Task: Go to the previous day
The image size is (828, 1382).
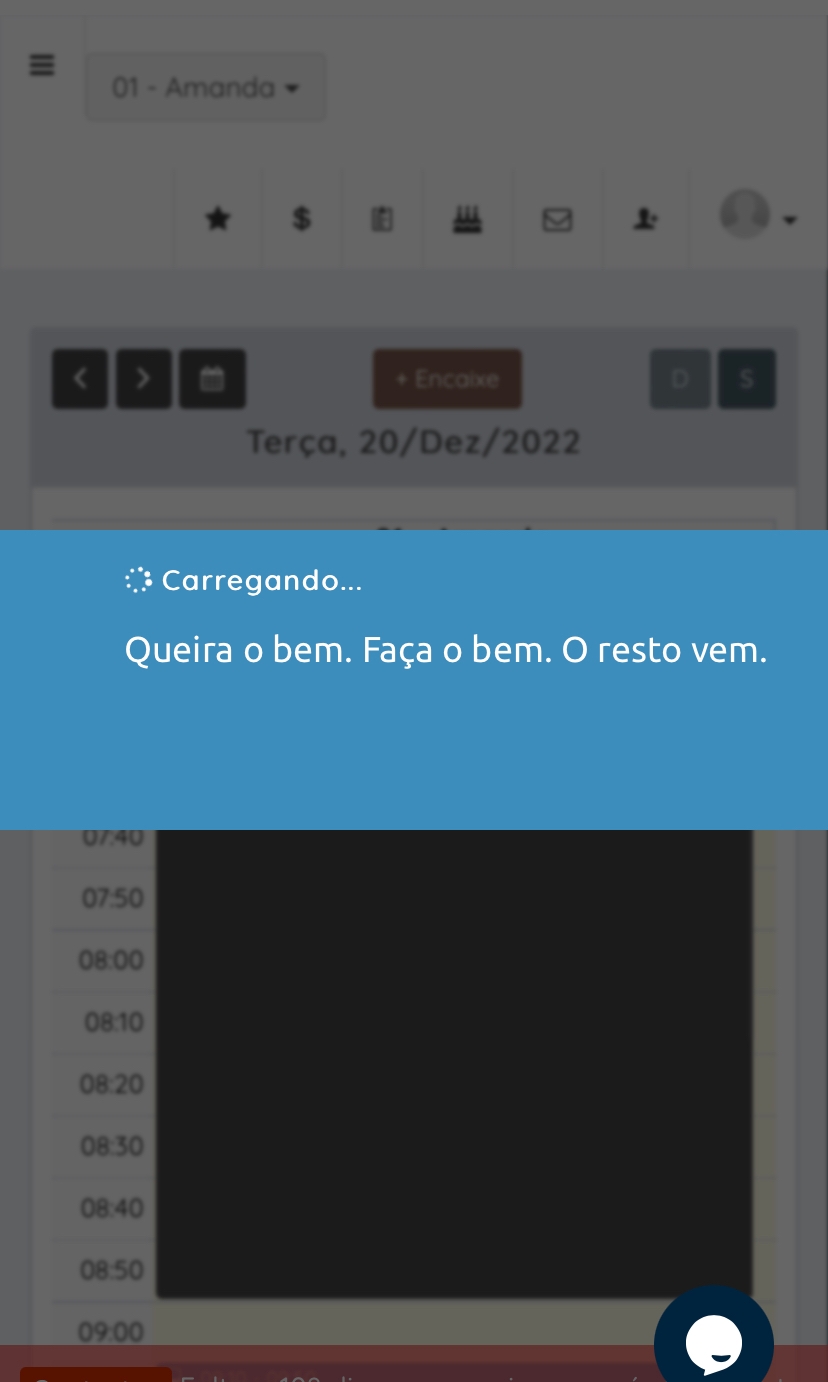Action: [x=80, y=378]
